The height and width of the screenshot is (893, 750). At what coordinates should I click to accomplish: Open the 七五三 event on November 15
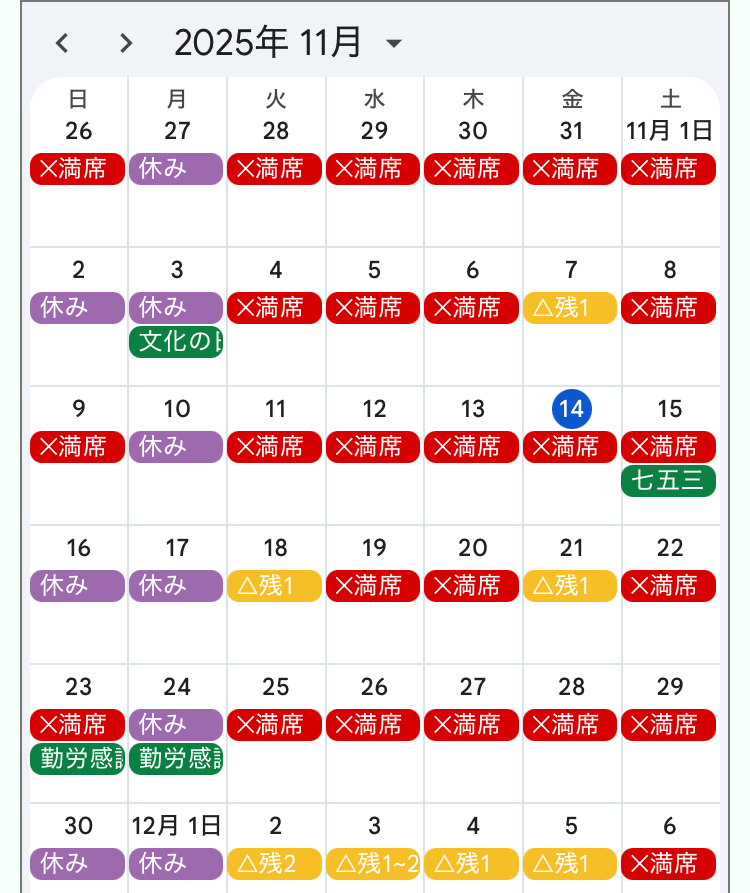click(x=668, y=481)
